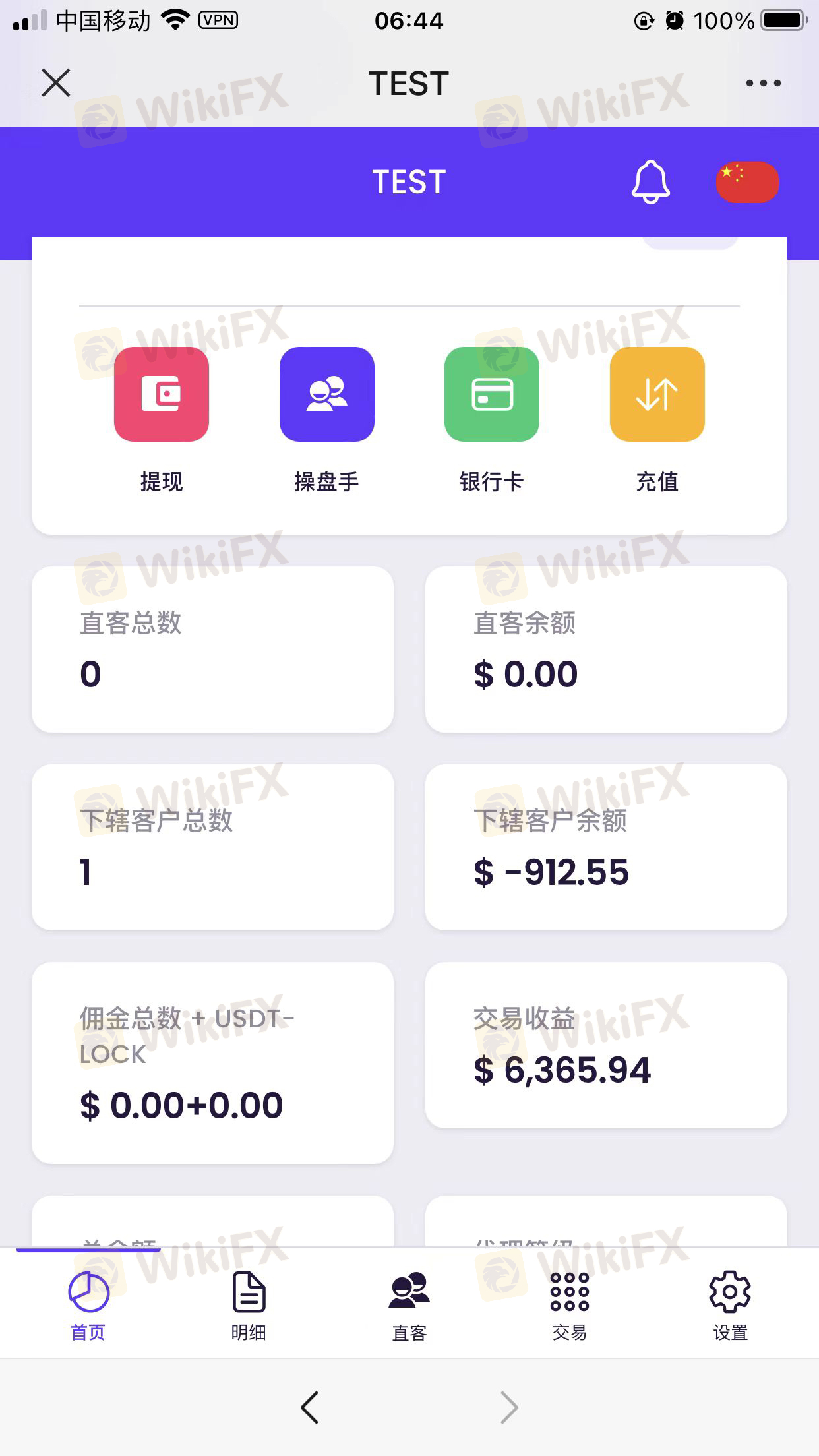
Task: Open 充值 deposit
Action: click(x=657, y=420)
